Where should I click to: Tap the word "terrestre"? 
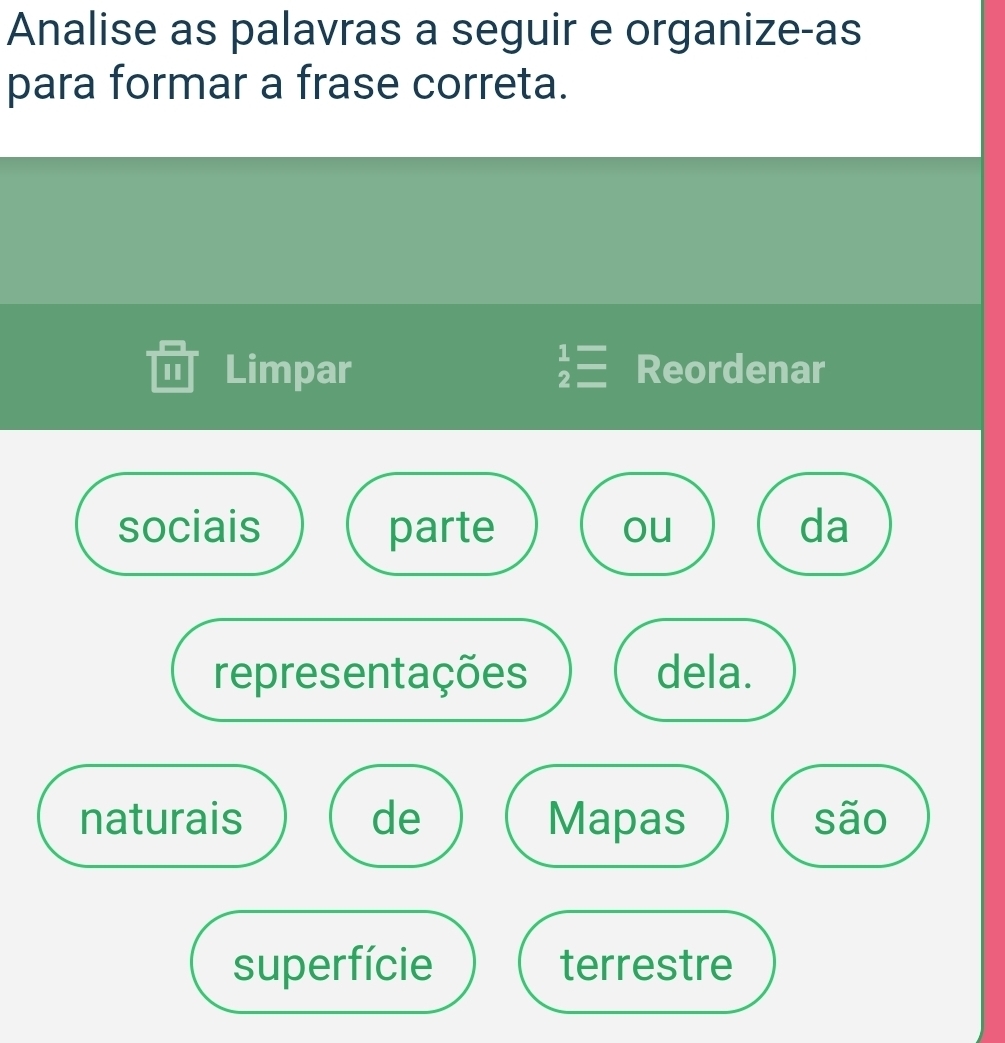pos(646,964)
